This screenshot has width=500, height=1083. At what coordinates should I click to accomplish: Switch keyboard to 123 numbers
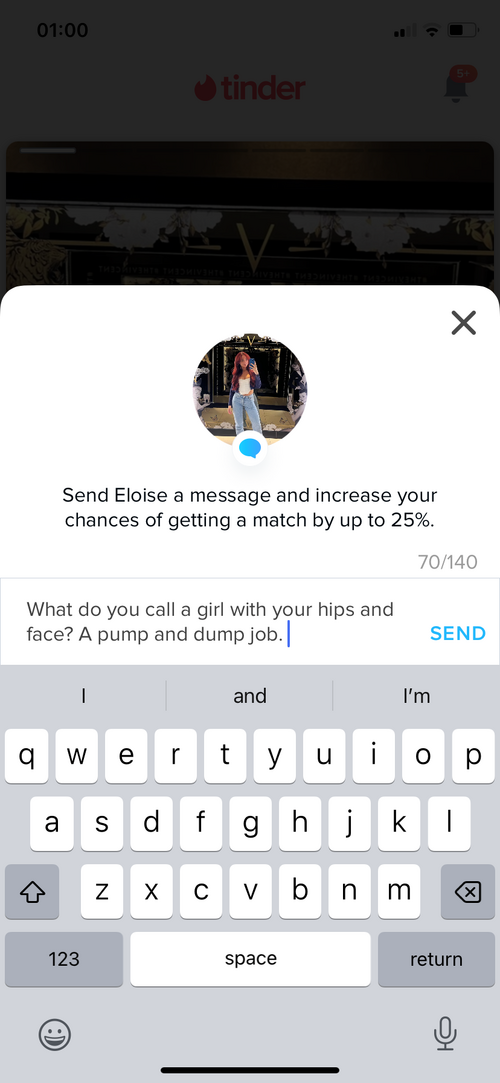coord(64,959)
